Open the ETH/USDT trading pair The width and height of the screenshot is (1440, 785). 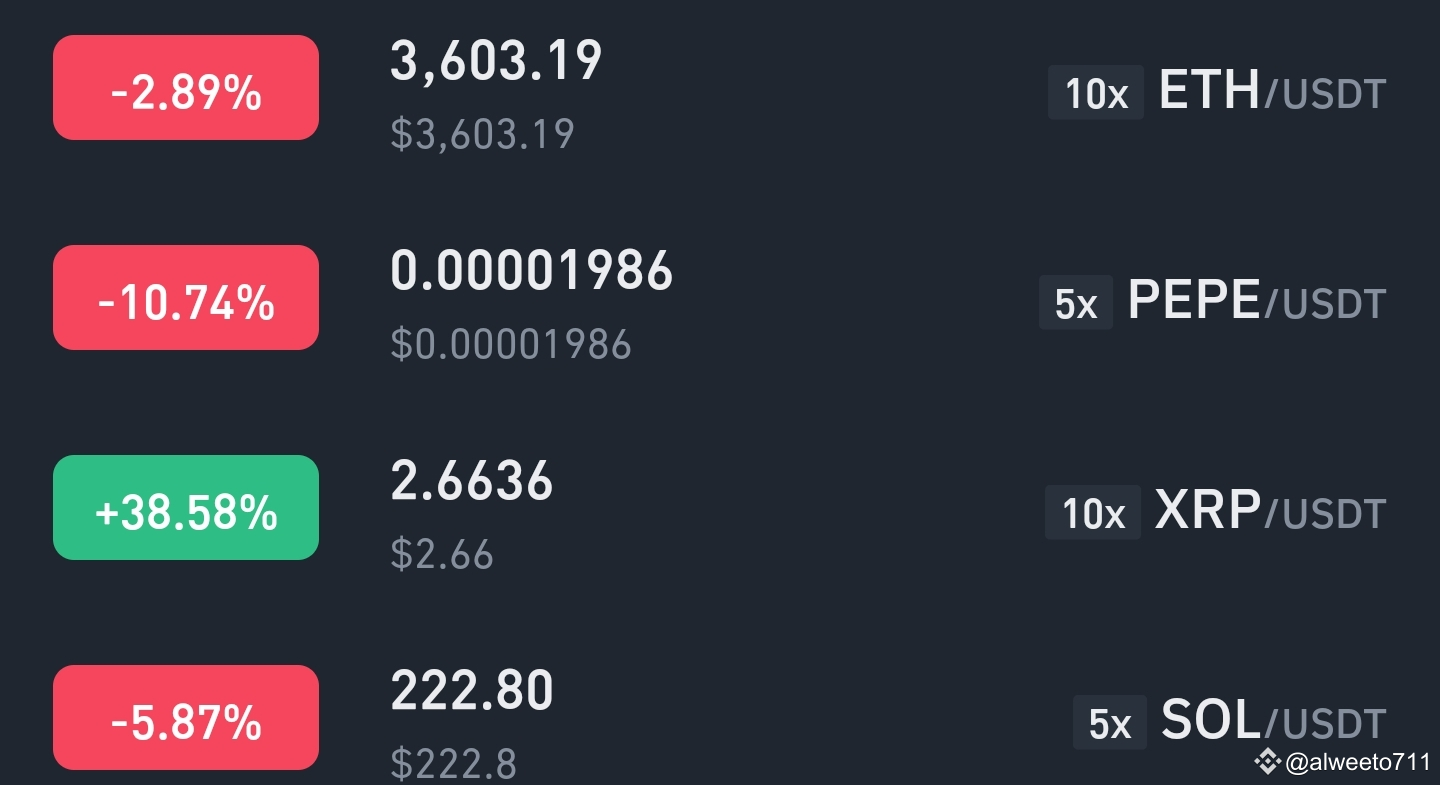(1270, 92)
